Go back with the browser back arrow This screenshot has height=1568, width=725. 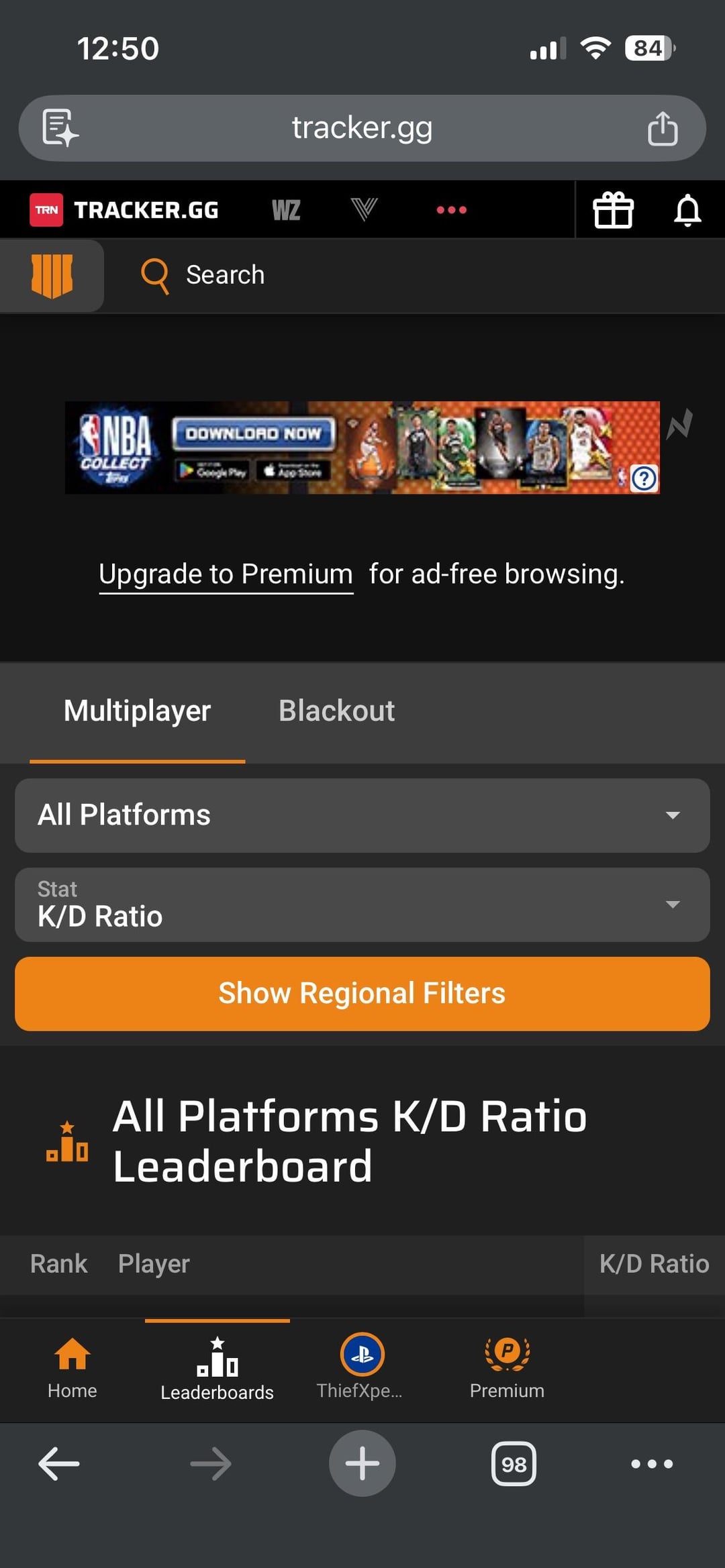(59, 1463)
